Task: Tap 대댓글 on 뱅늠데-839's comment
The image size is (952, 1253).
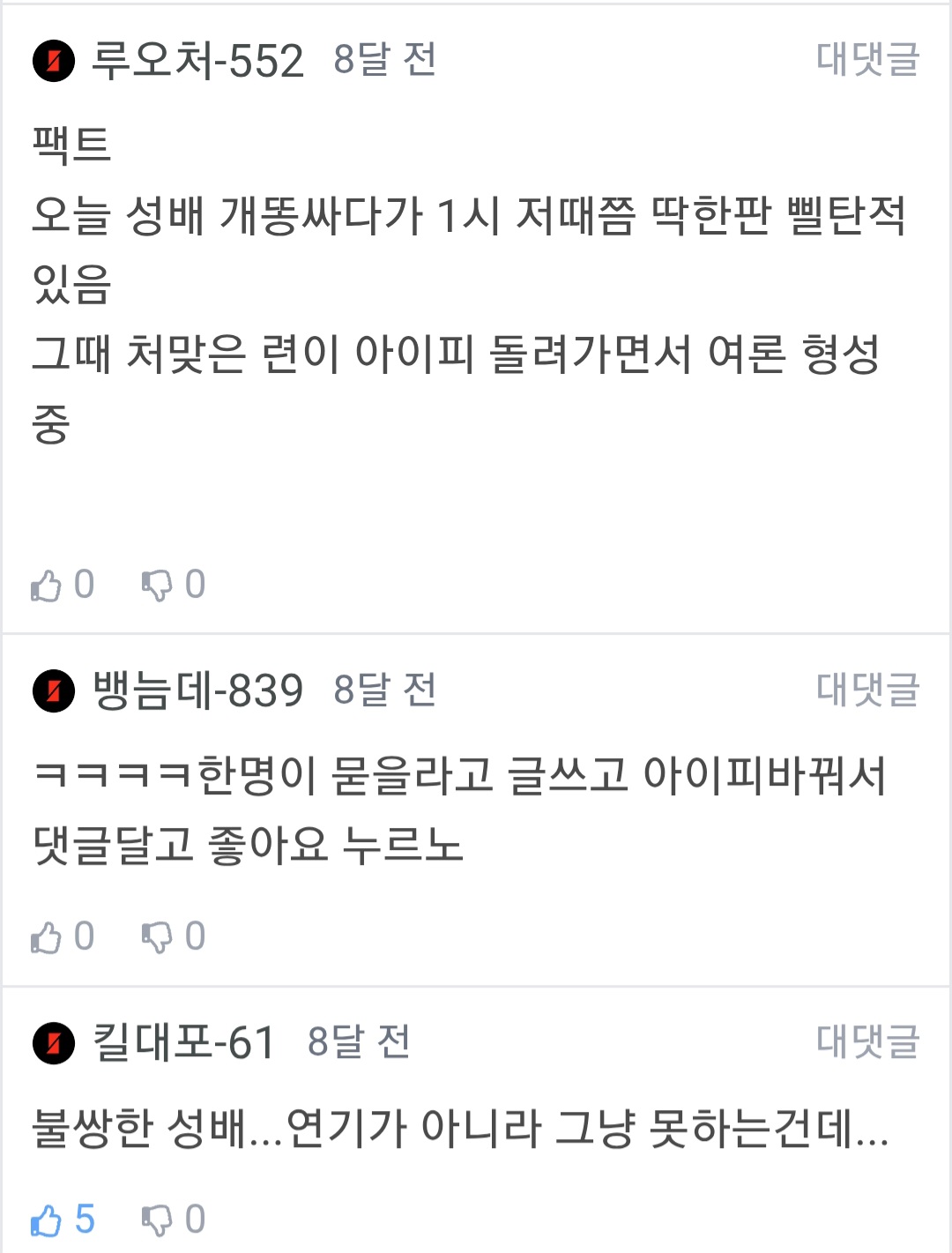Action: point(867,690)
